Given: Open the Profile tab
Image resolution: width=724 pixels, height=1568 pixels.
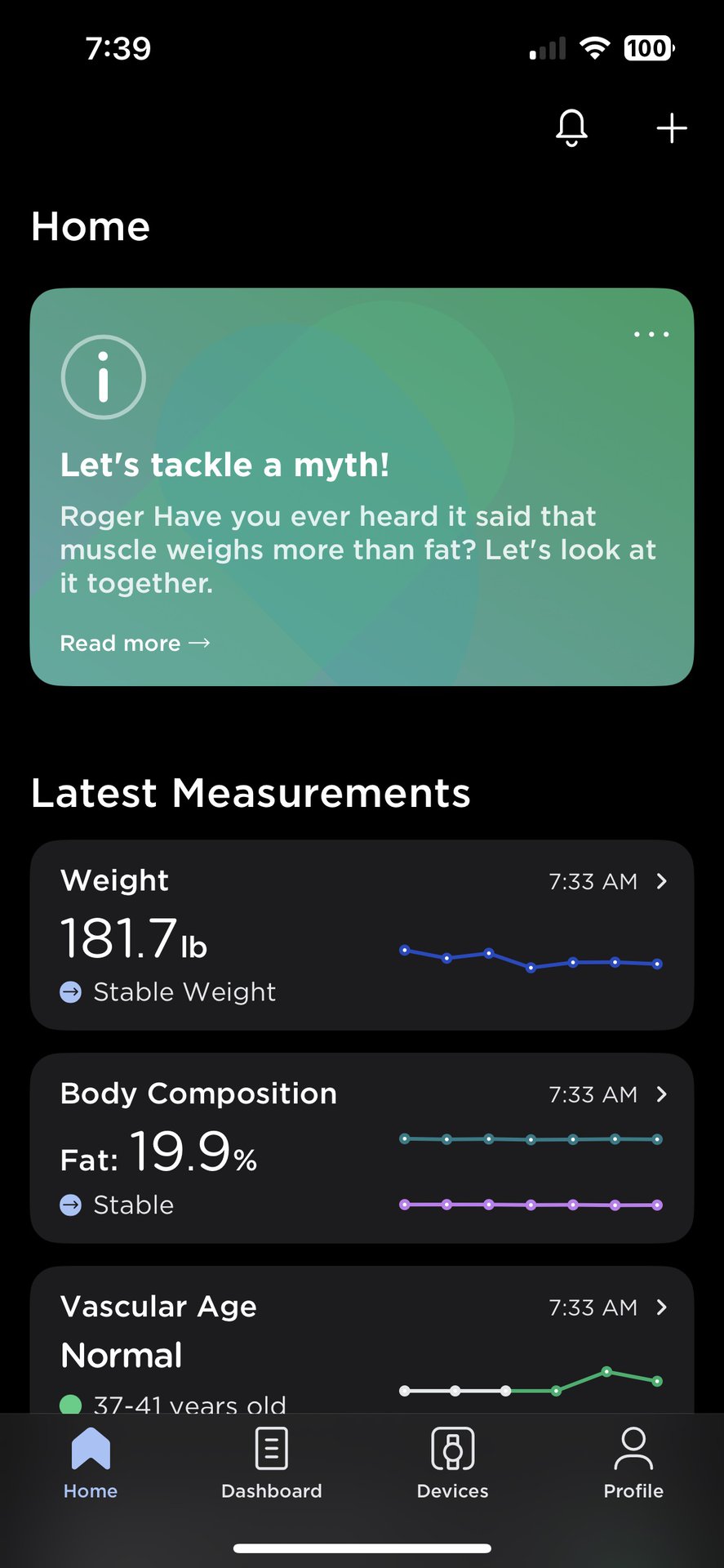Looking at the screenshot, I should click(x=633, y=1463).
